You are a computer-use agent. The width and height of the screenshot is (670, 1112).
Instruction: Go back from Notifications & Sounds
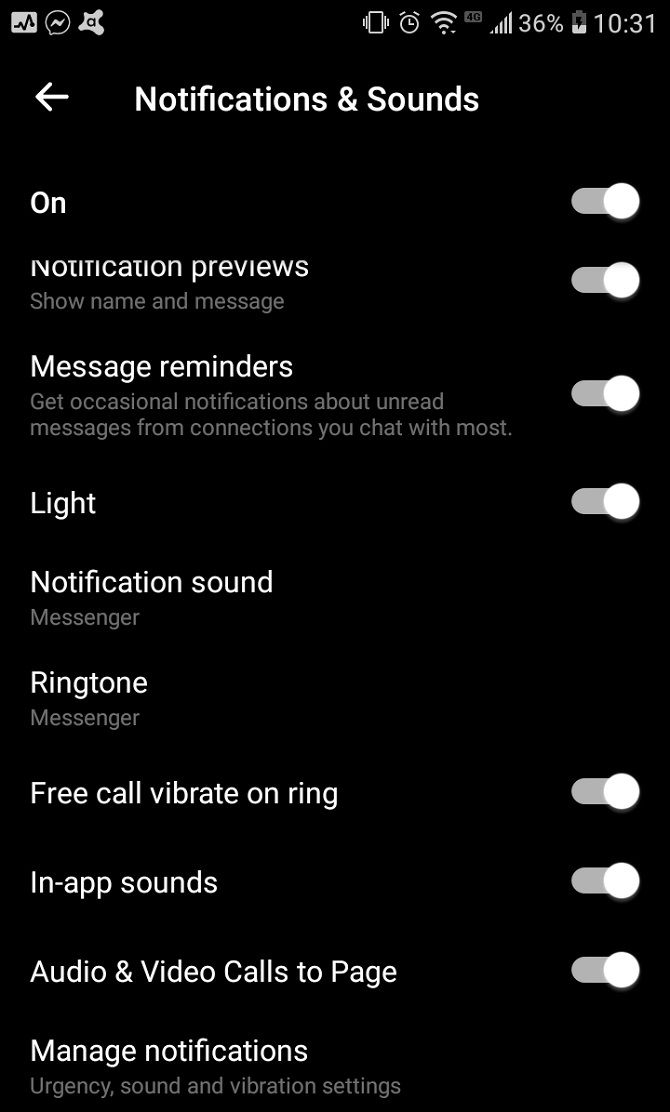coord(52,97)
